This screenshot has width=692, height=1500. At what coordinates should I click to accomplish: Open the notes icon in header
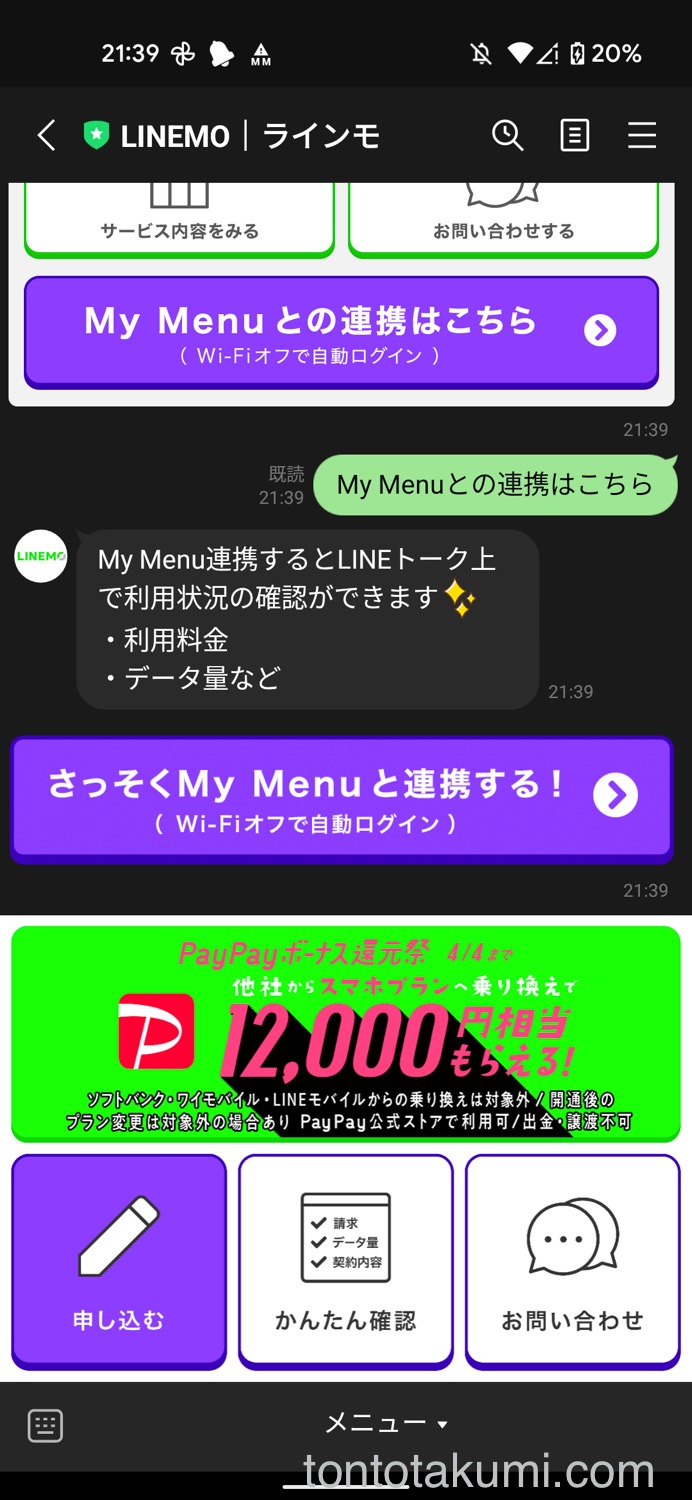(x=575, y=135)
